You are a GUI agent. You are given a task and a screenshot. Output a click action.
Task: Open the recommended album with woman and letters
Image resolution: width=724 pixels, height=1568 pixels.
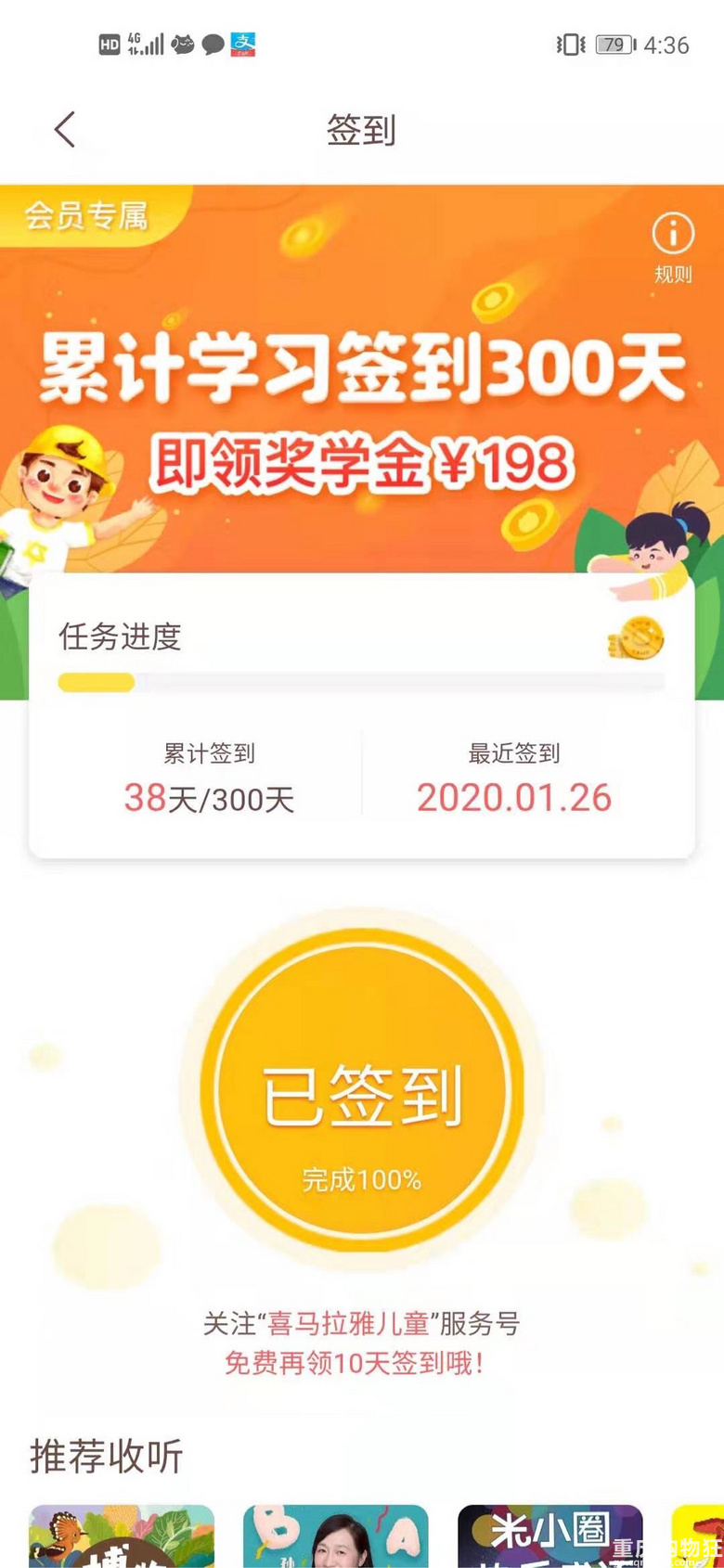(x=336, y=1537)
